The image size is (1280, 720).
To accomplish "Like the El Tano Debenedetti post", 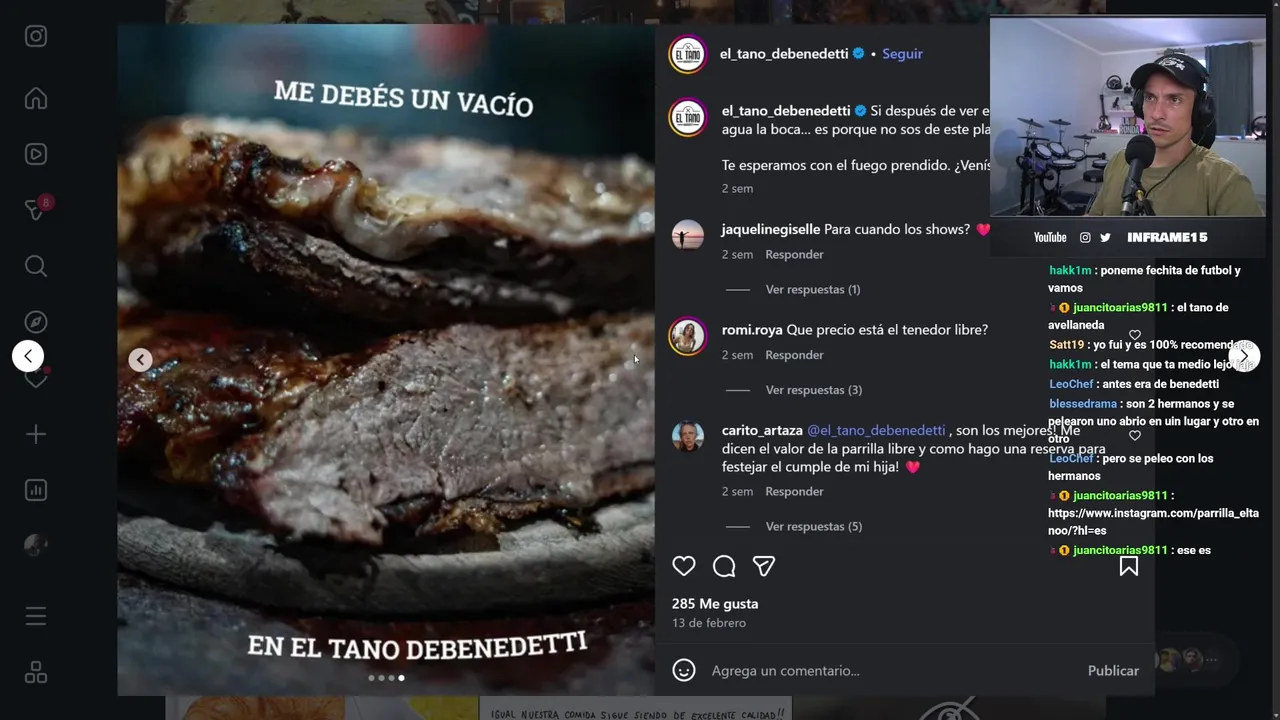I will pyautogui.click(x=684, y=566).
